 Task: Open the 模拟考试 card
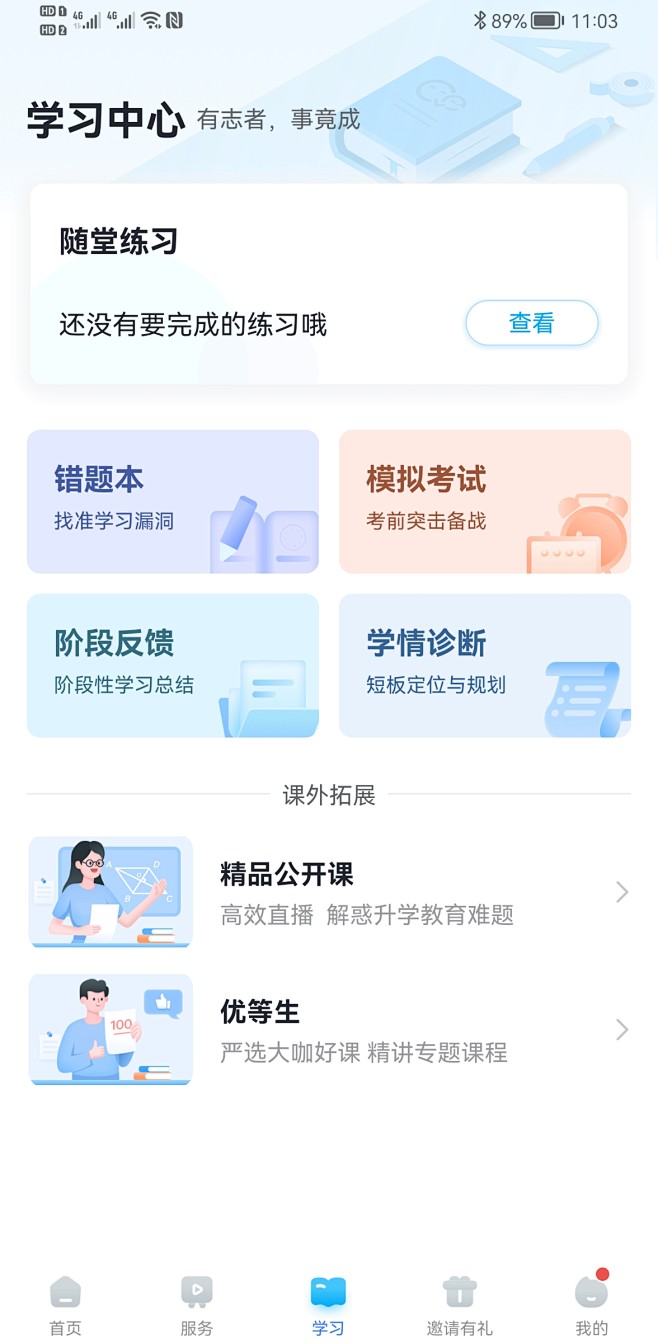(x=485, y=502)
